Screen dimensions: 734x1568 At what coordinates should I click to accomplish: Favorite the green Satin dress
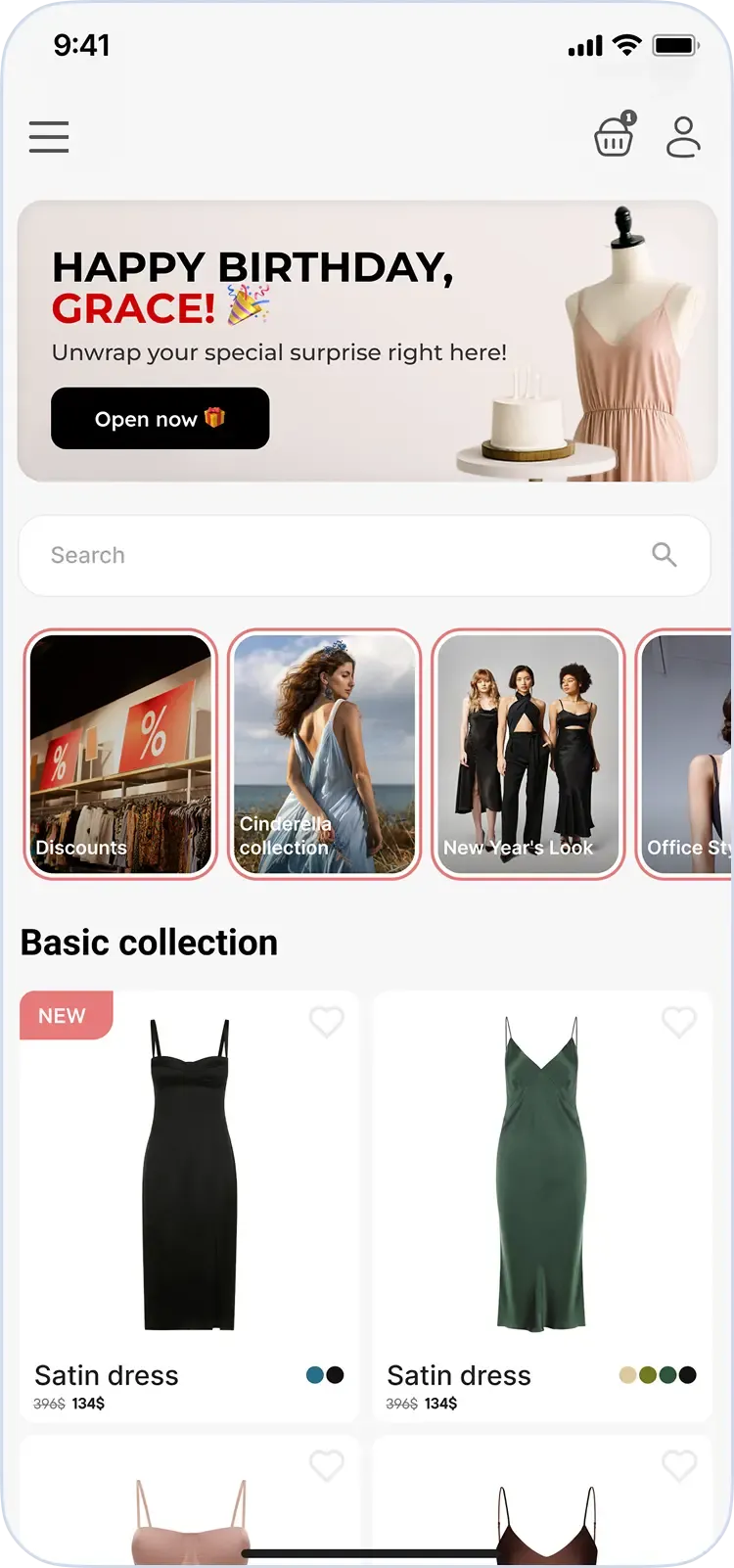coord(679,1022)
